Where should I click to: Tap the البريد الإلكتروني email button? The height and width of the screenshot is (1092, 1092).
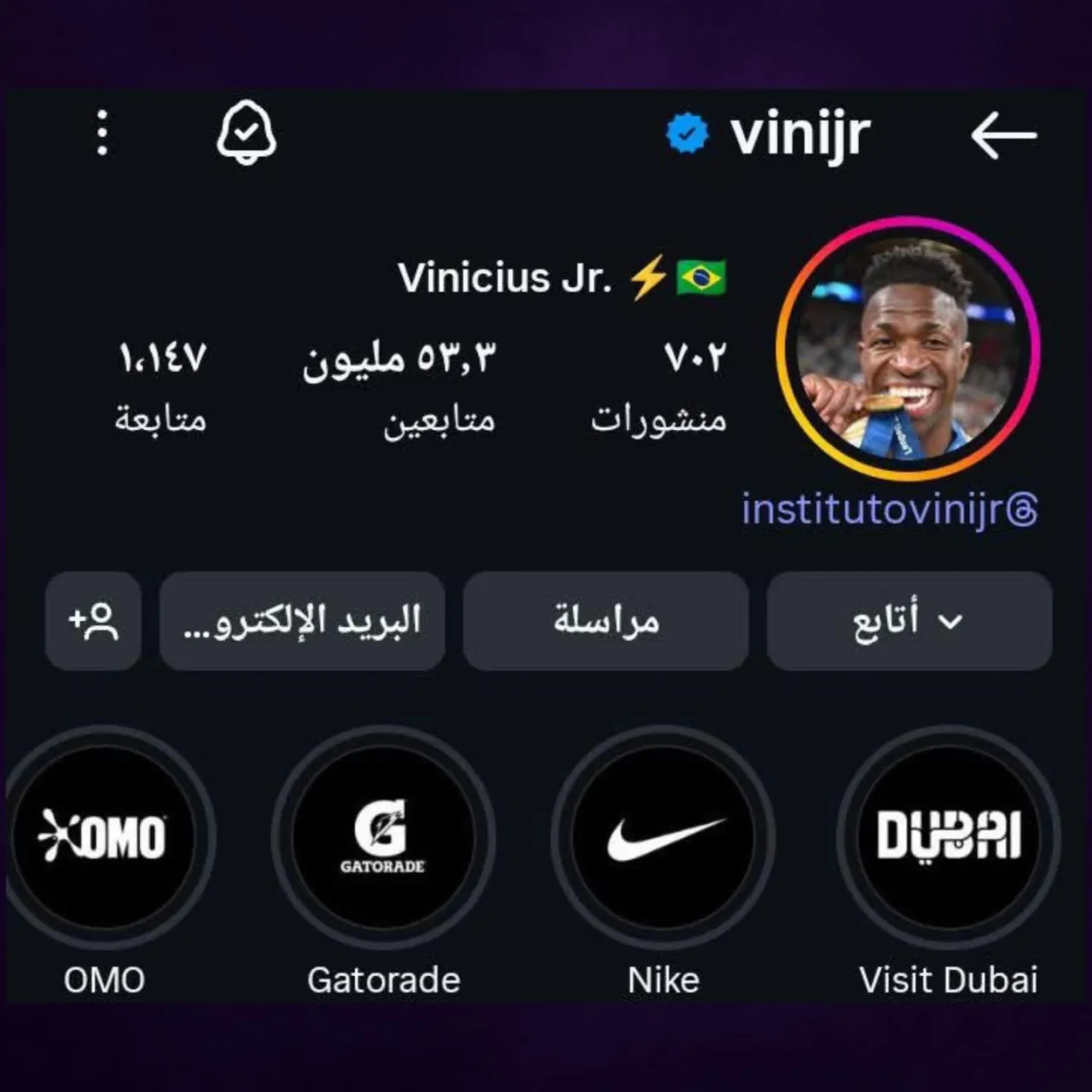[302, 621]
